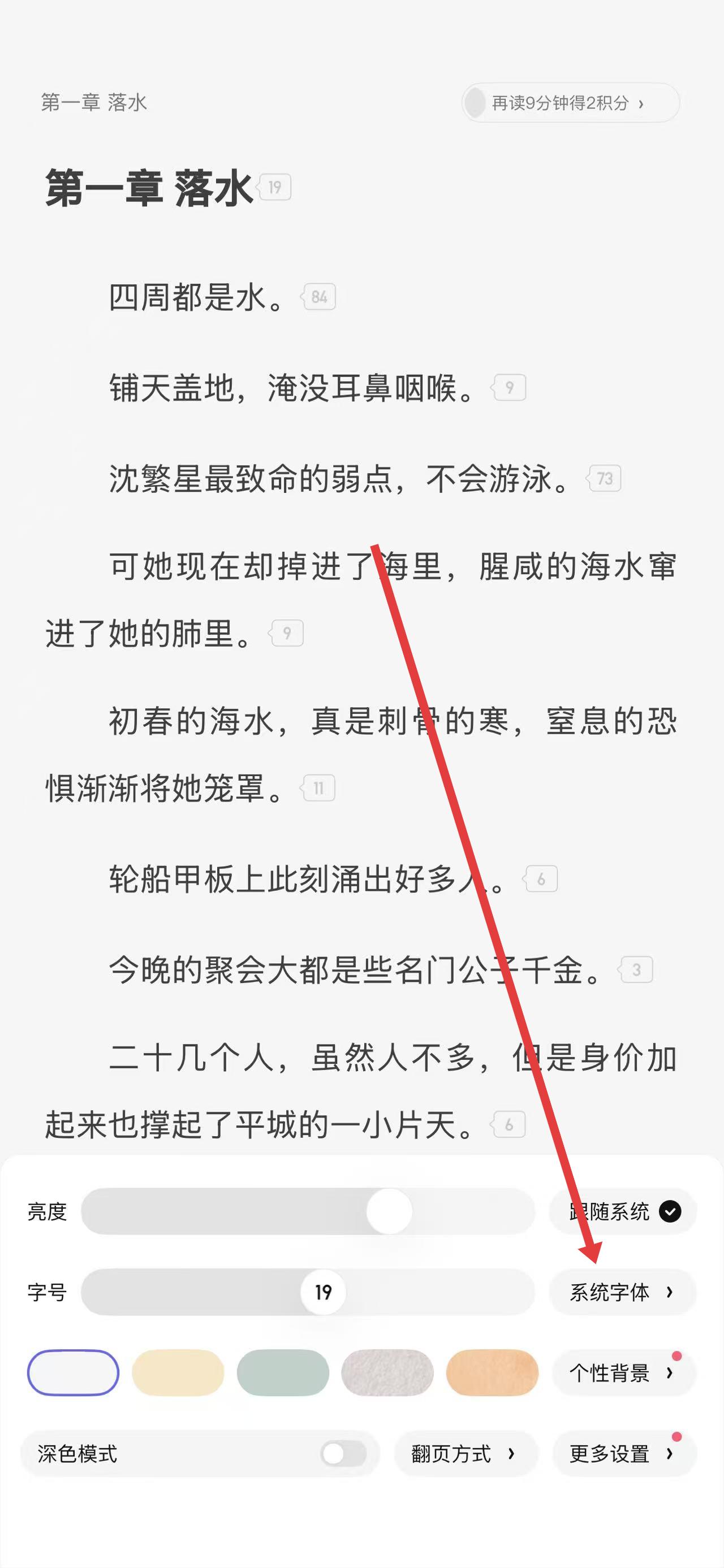Select the cream yellow background swatch

click(178, 1372)
